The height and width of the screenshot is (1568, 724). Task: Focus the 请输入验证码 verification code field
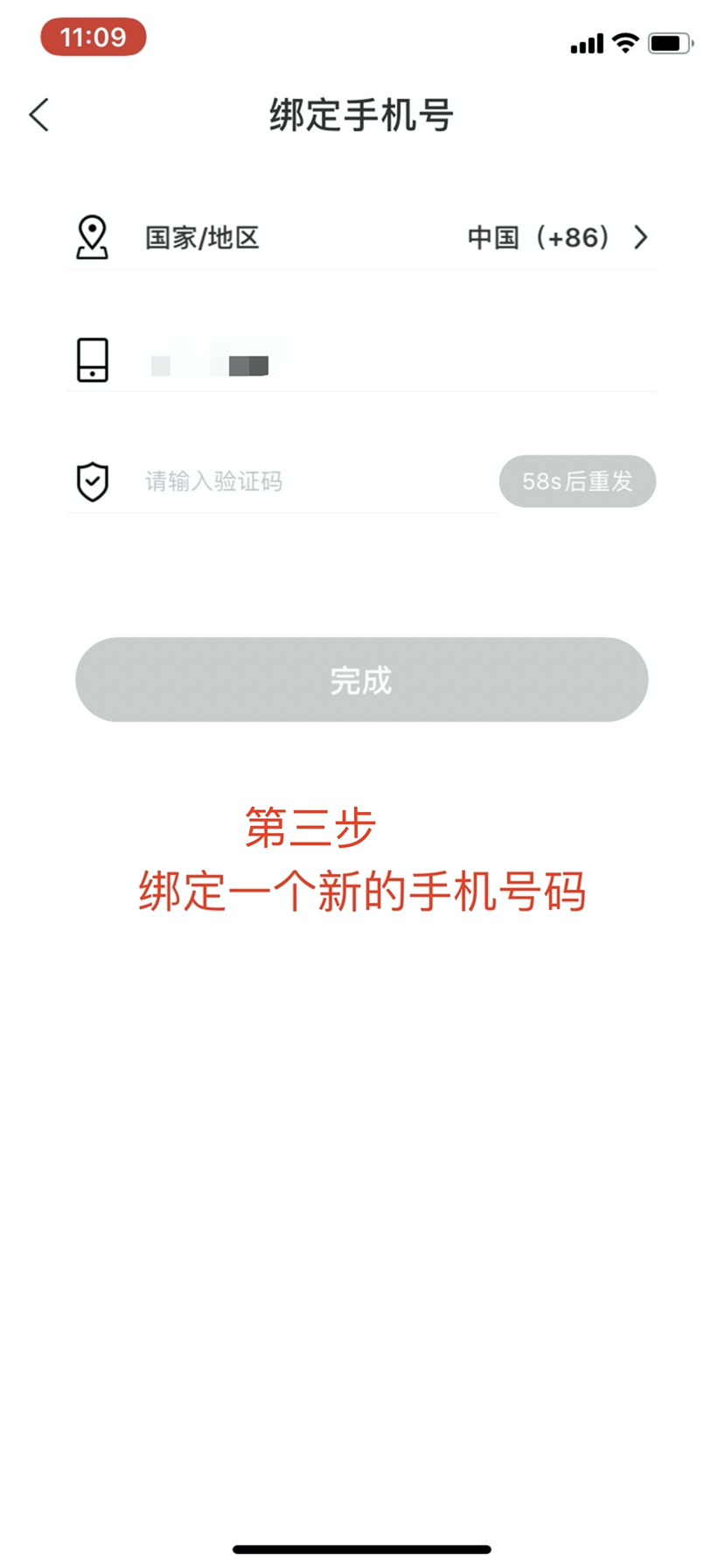tap(283, 481)
